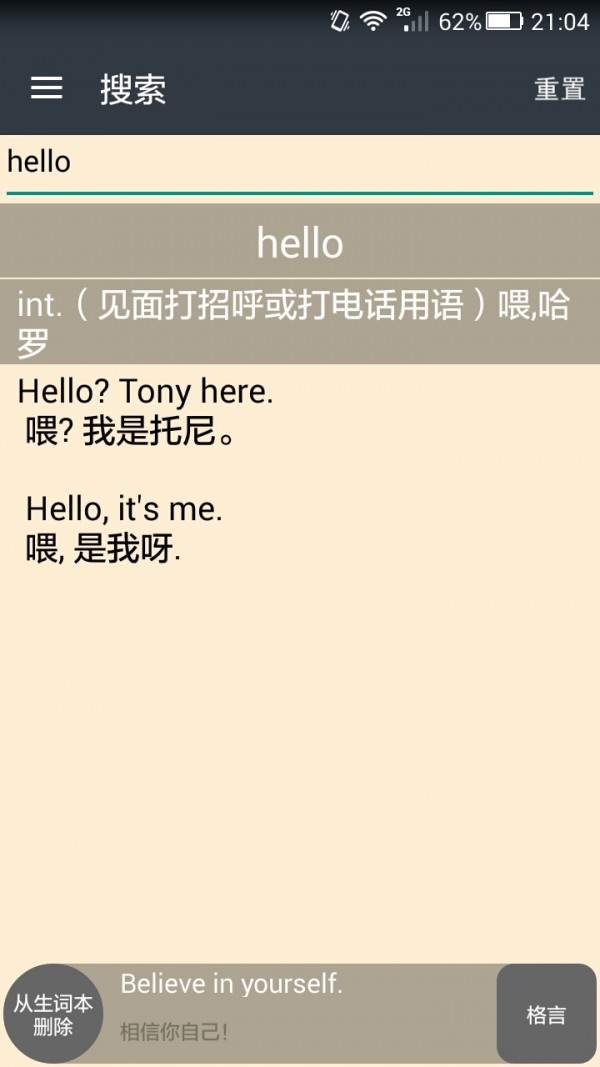Image resolution: width=600 pixels, height=1067 pixels.
Task: Open the hamburger drawer menu
Action: 46,88
